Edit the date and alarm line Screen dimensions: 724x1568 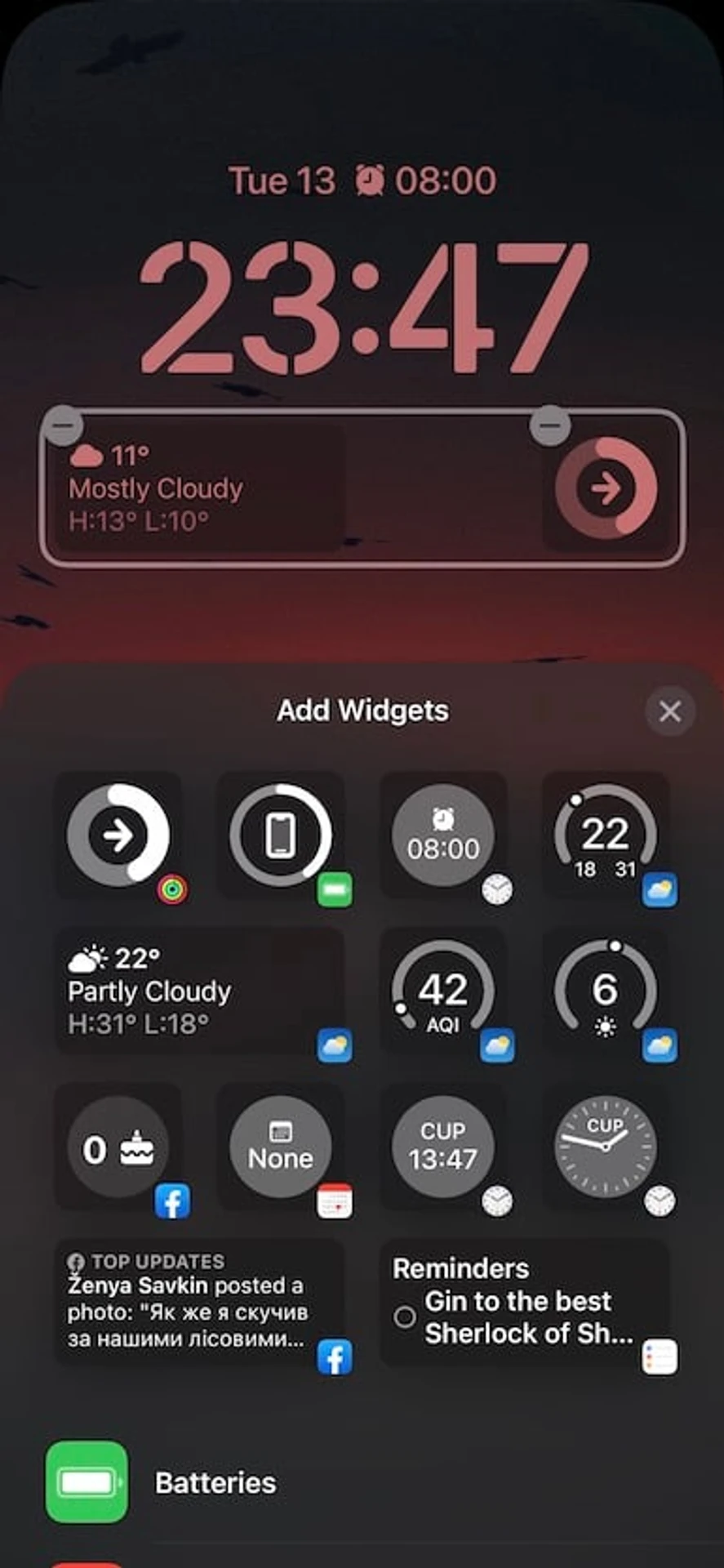tap(362, 180)
